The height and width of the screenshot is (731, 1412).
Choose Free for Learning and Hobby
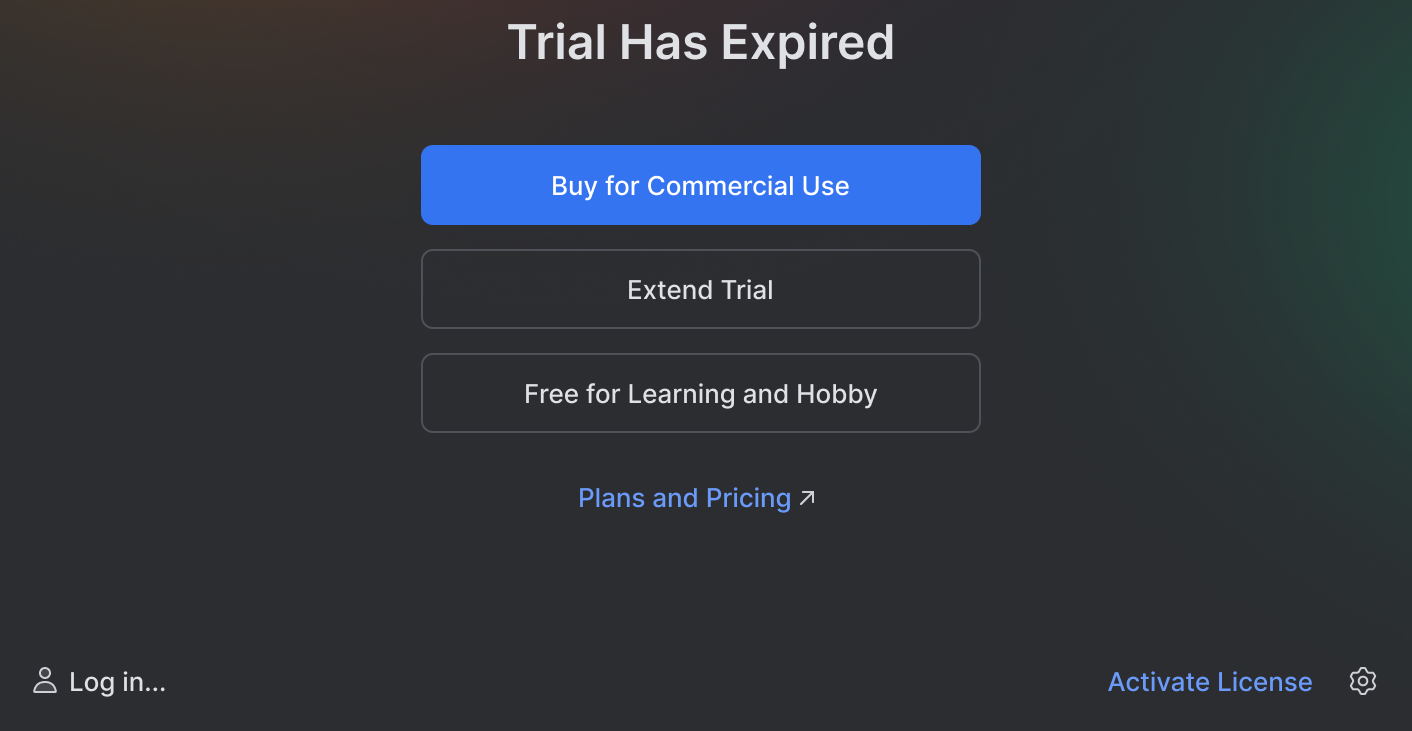click(x=700, y=394)
